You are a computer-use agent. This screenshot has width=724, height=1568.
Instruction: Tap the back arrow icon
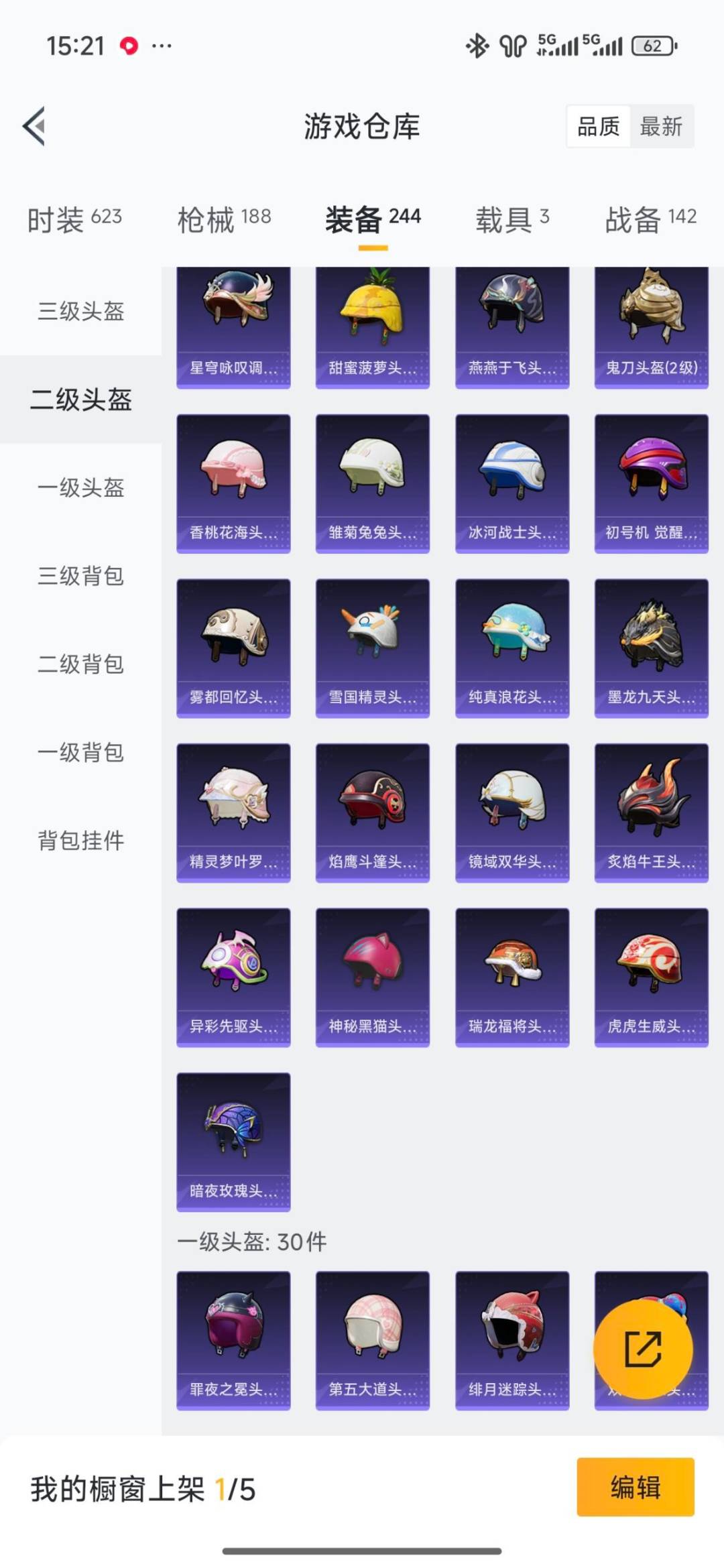(x=35, y=127)
